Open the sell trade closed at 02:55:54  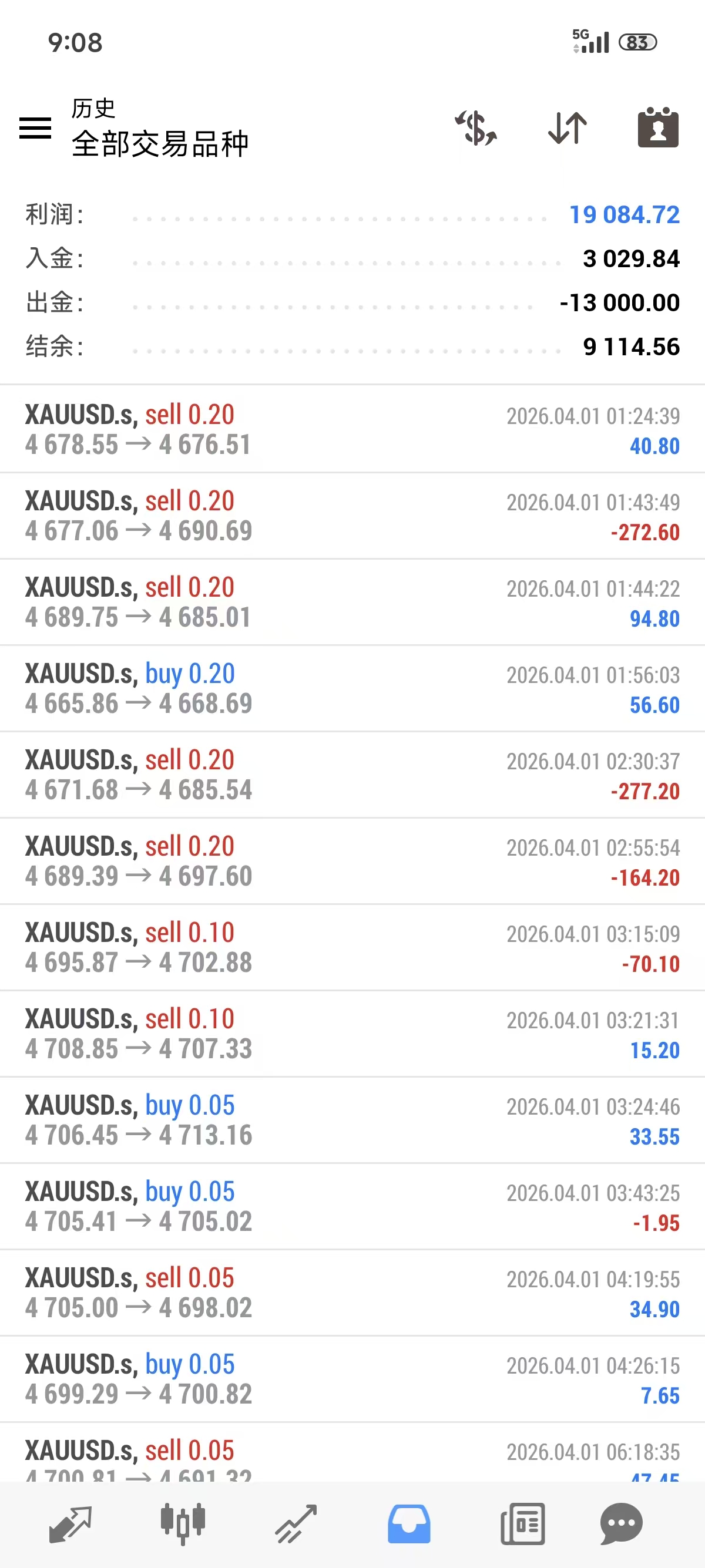pyautogui.click(x=352, y=862)
